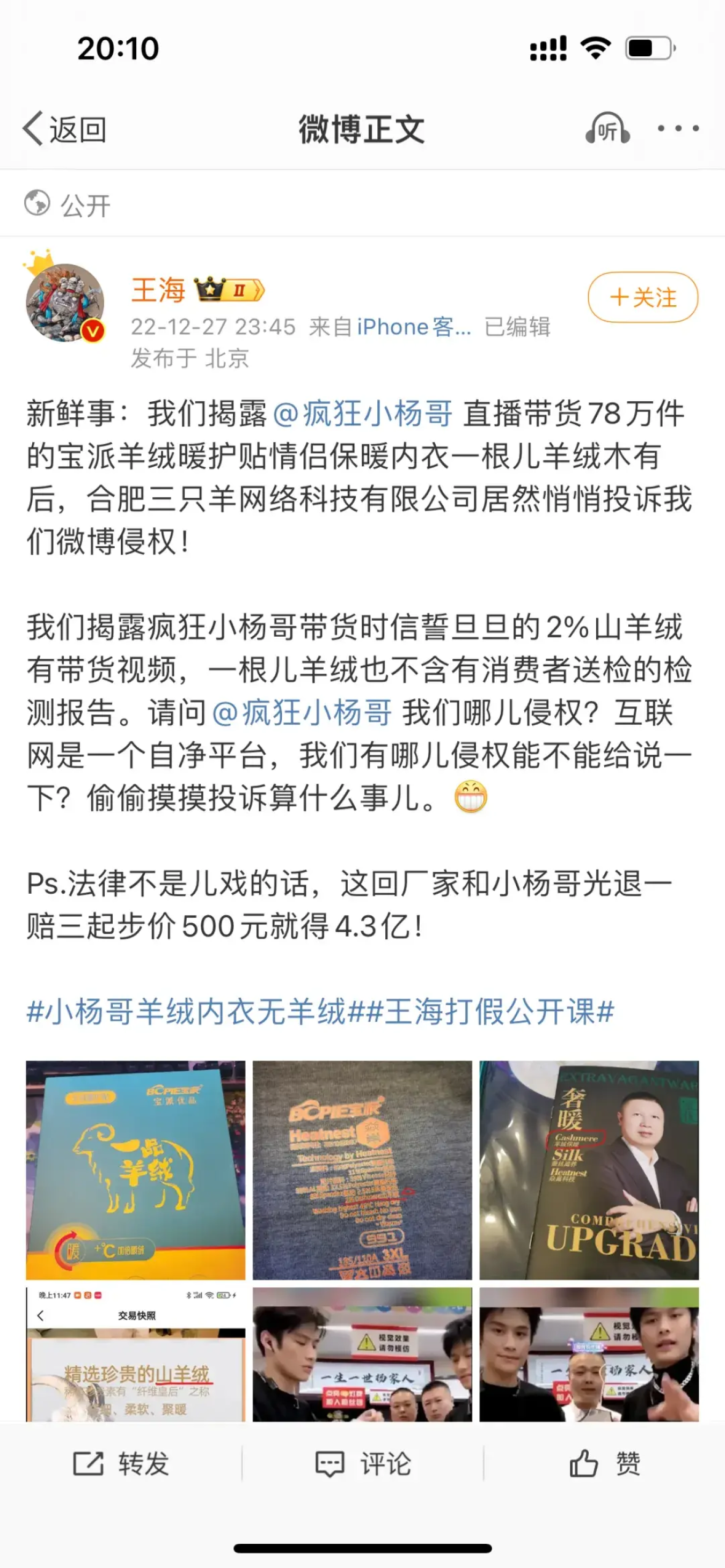Viewport: 725px width, 1568px height.
Task: Open comments with 评论 button
Action: [363, 1463]
